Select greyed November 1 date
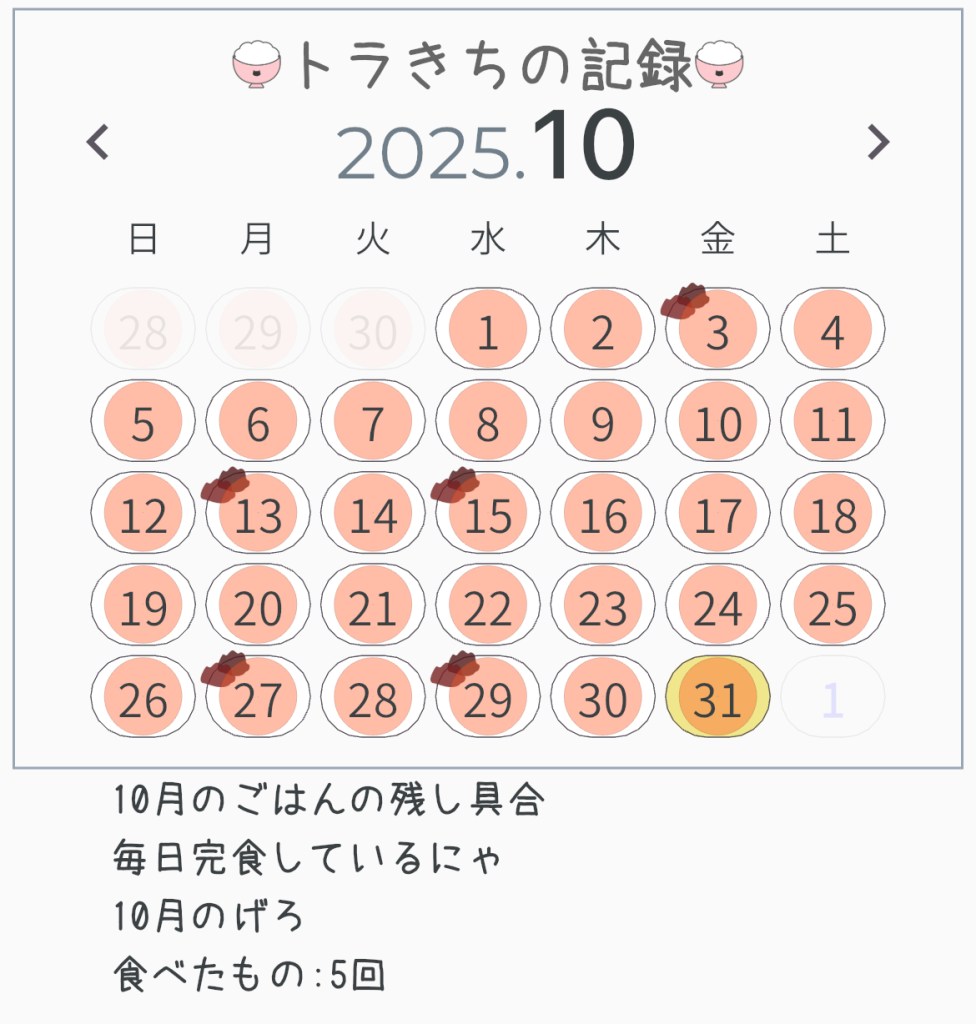Screen dimensions: 976x1024 832,699
